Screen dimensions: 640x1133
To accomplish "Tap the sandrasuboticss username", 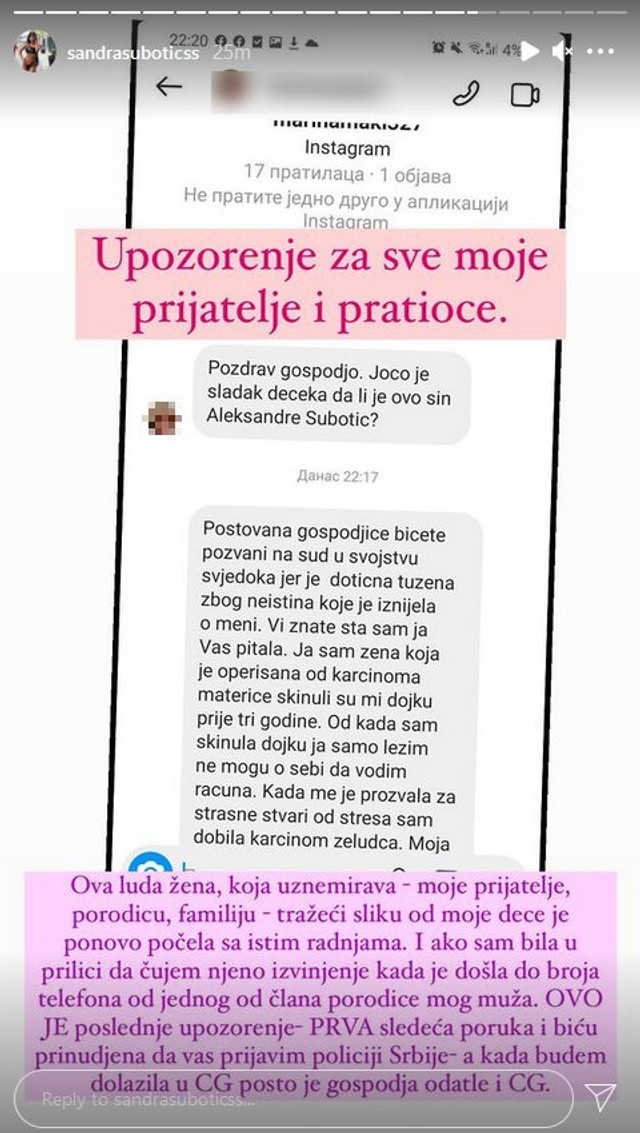I will coord(125,52).
